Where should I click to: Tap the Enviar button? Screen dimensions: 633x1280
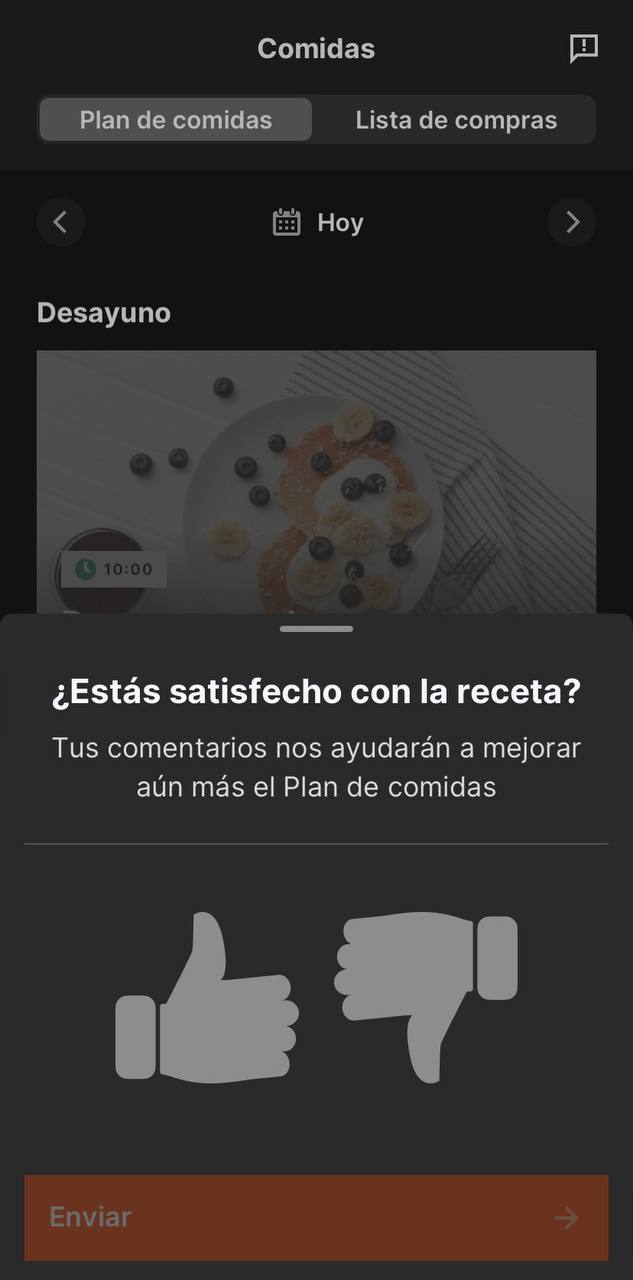(x=316, y=1217)
